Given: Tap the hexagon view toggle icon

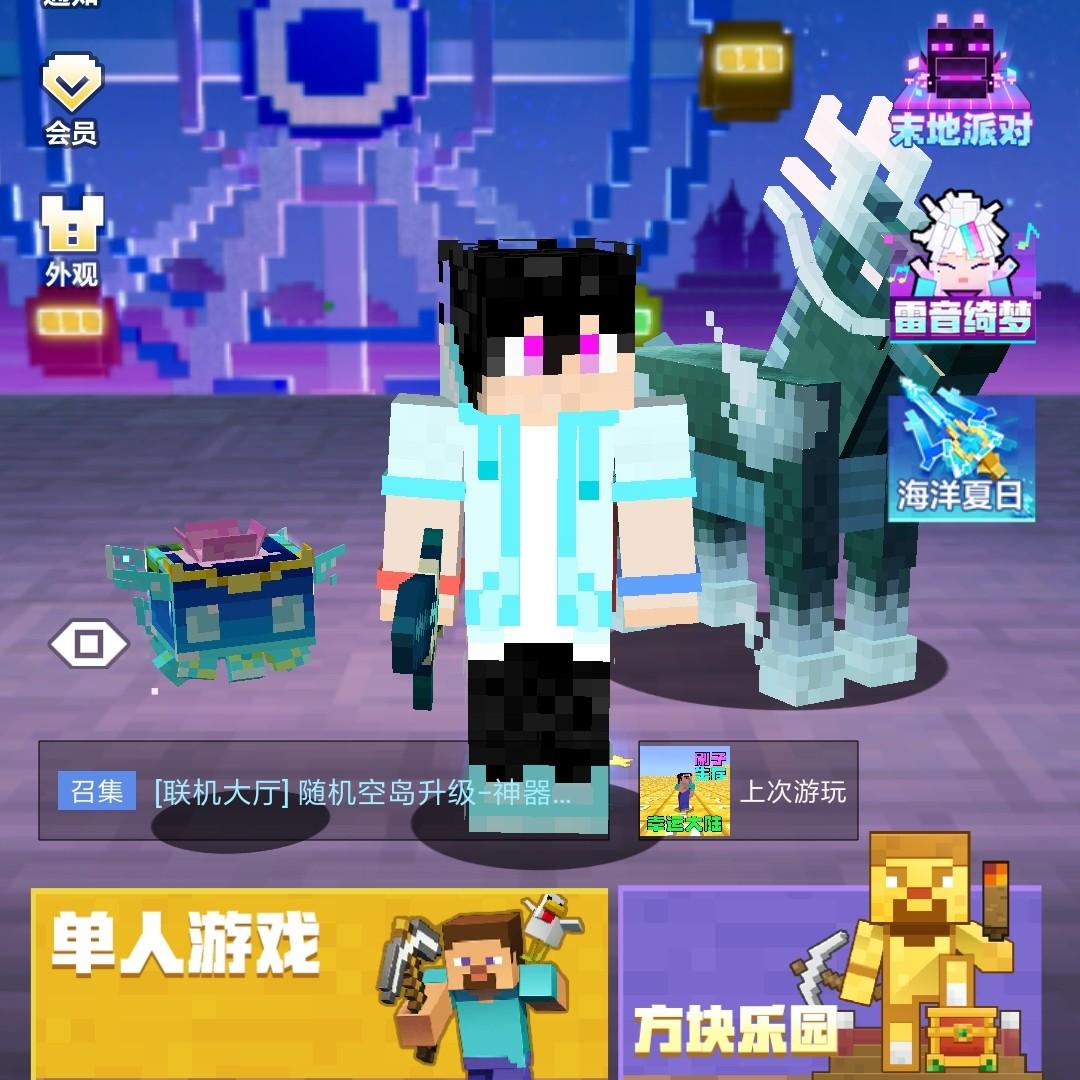Looking at the screenshot, I should [88, 645].
